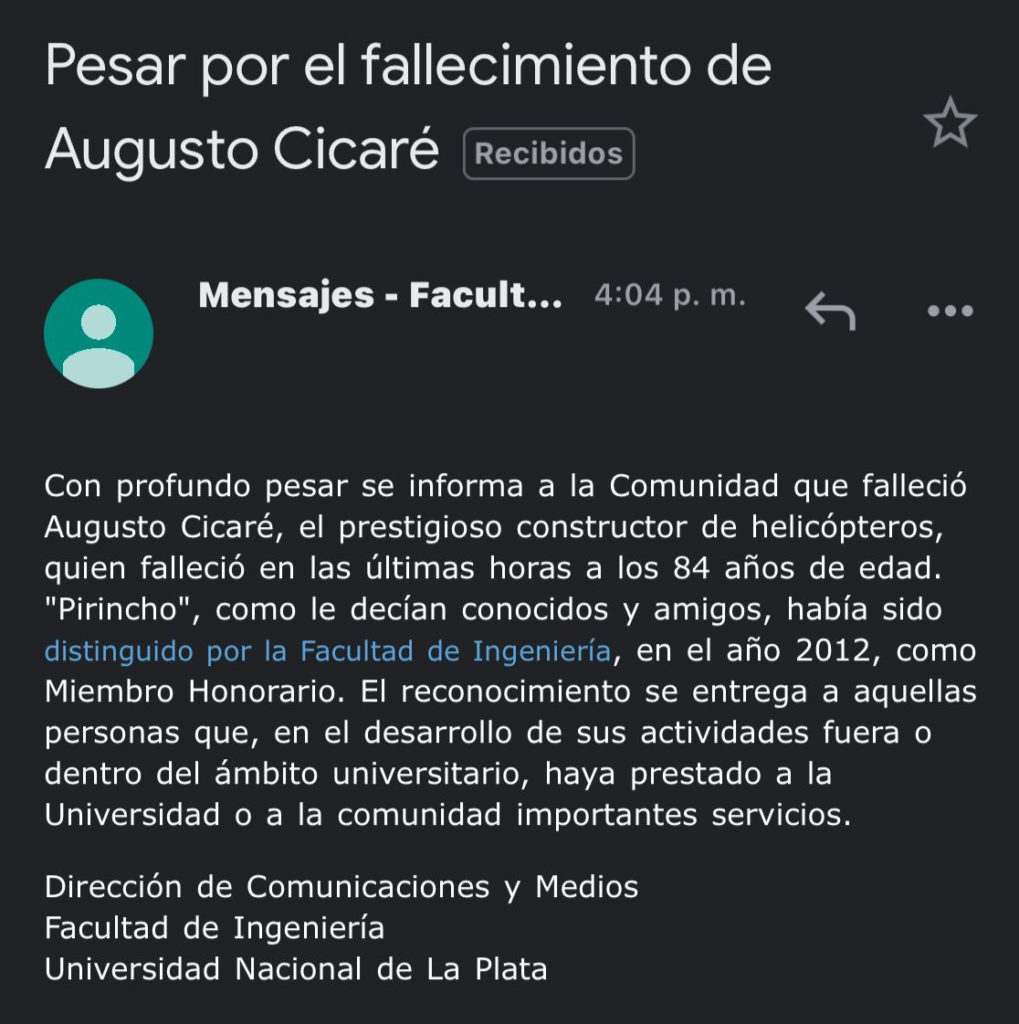The width and height of the screenshot is (1019, 1024).
Task: Open the message overflow menu
Action: coord(949,311)
